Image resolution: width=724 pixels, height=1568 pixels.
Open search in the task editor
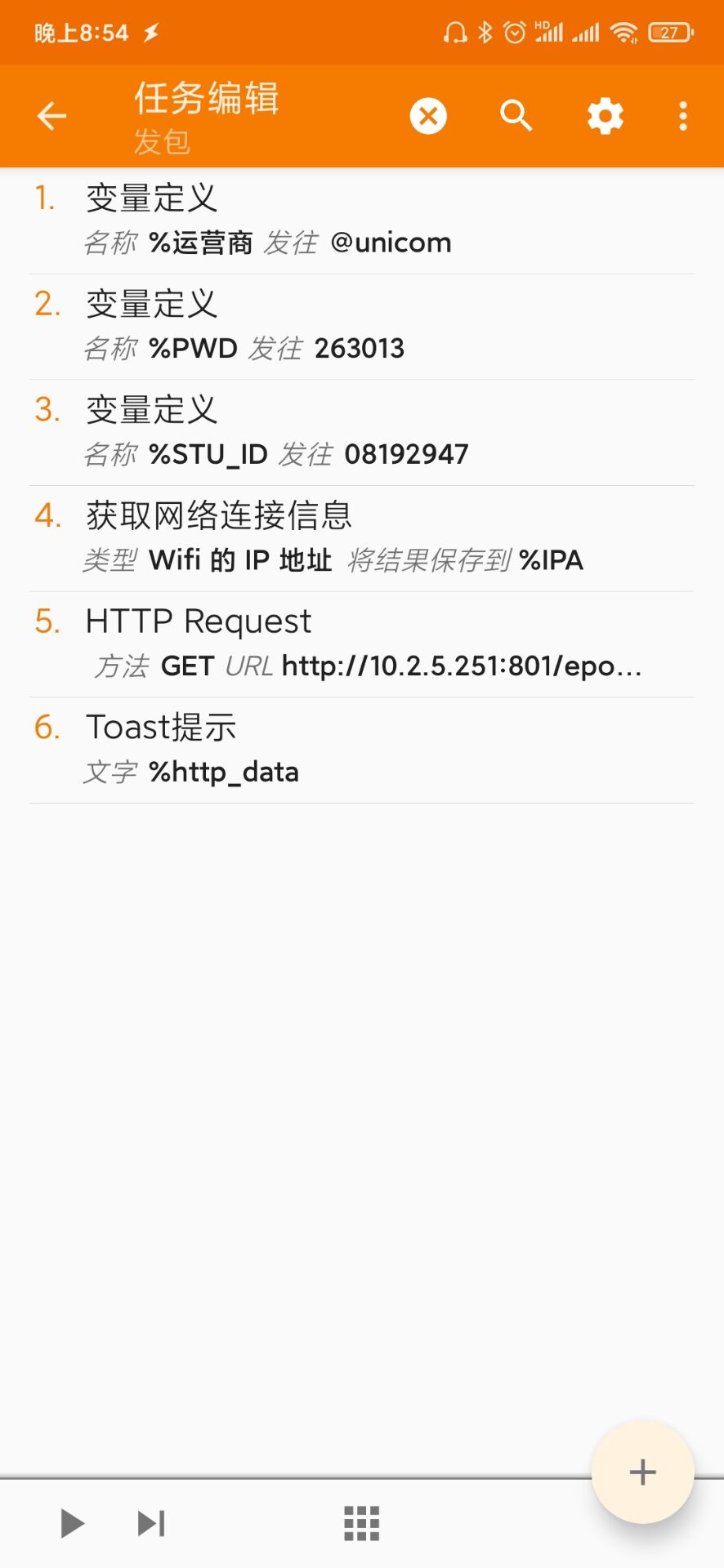click(515, 115)
